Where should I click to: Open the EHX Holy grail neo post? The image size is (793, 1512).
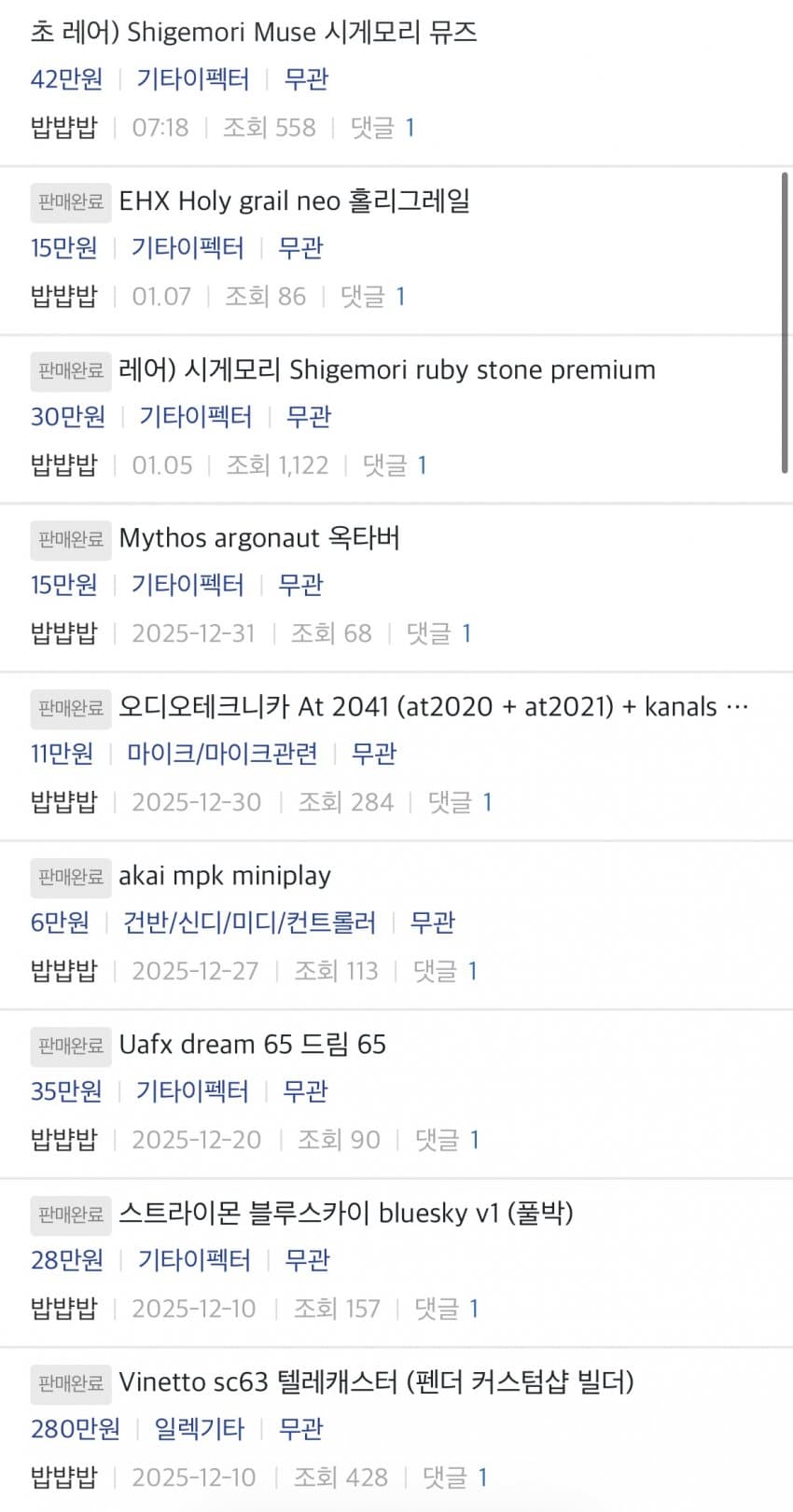coord(294,201)
